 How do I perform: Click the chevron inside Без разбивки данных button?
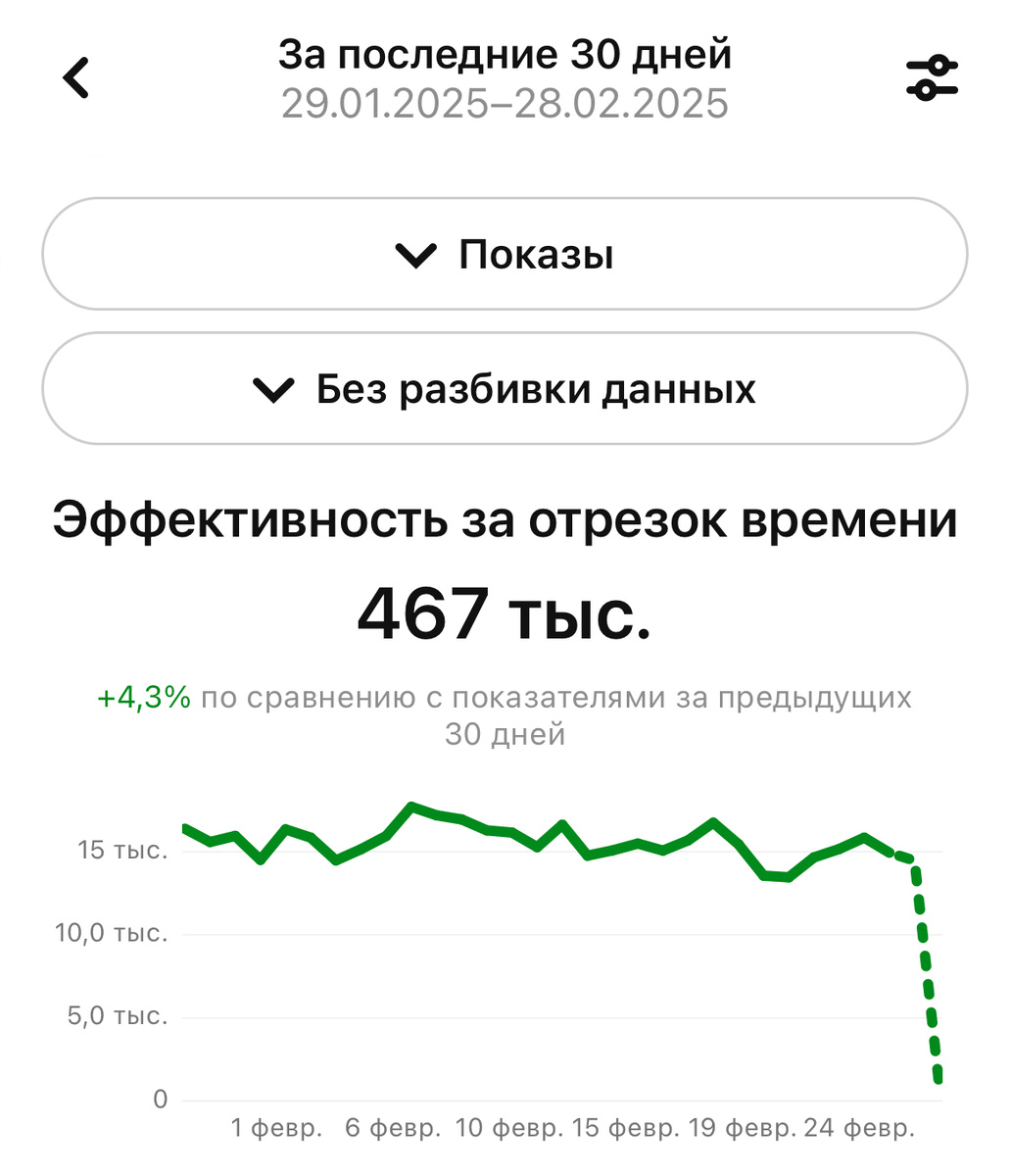pos(276,388)
